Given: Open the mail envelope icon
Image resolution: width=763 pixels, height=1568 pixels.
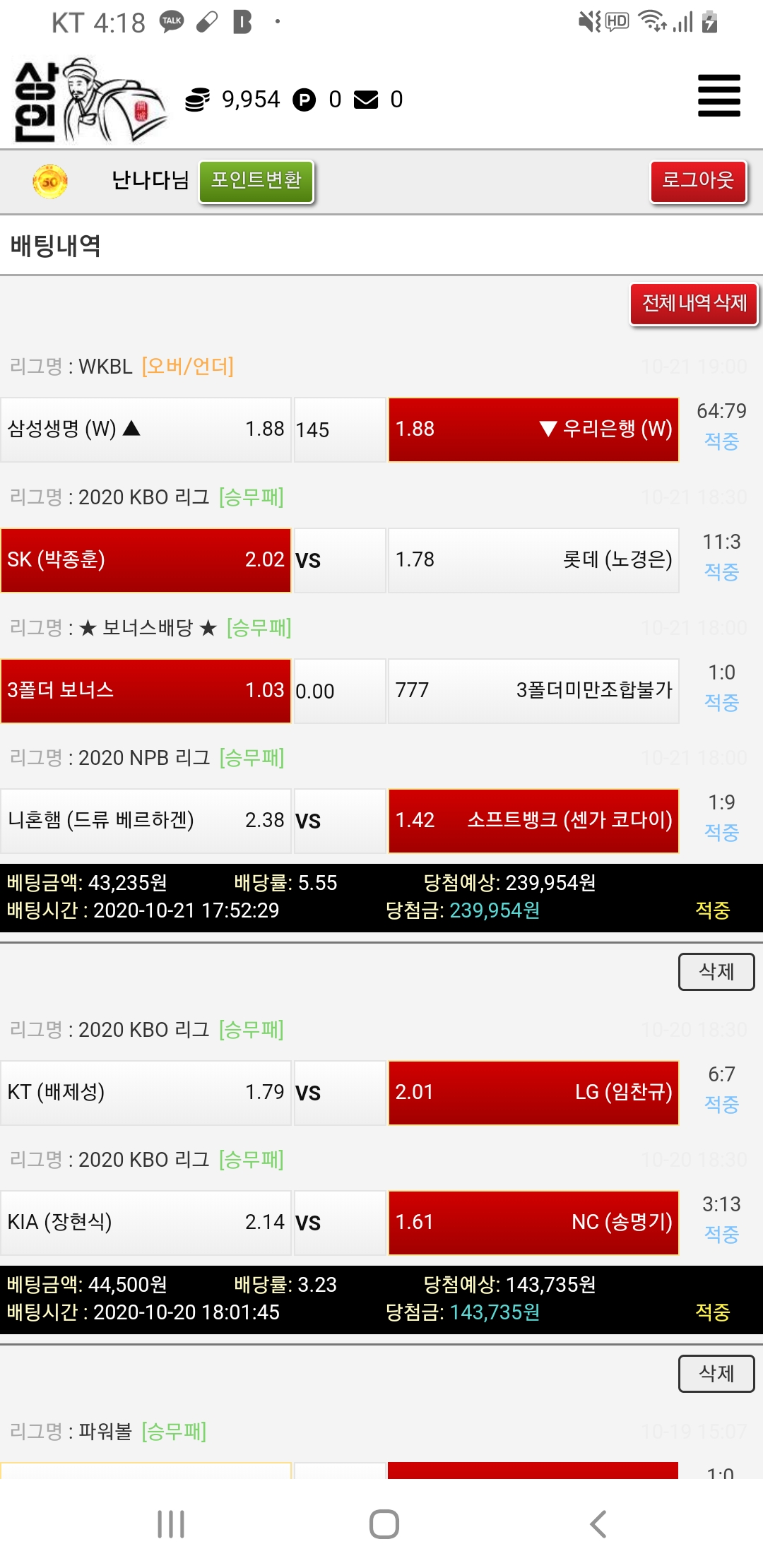Looking at the screenshot, I should [x=366, y=100].
